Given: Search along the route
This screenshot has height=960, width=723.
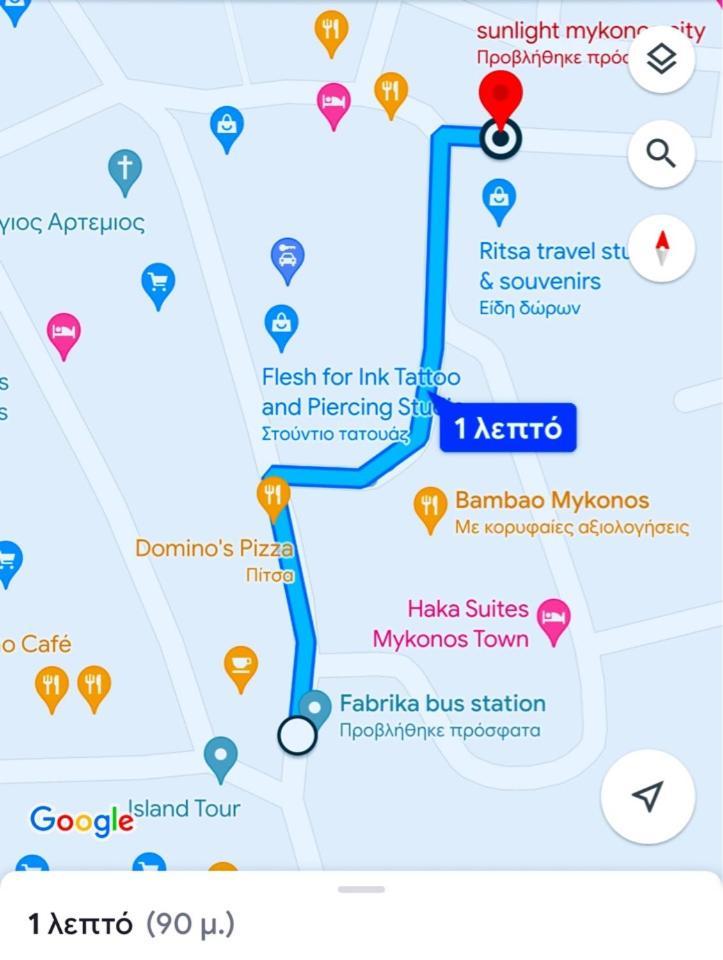Looking at the screenshot, I should point(661,153).
